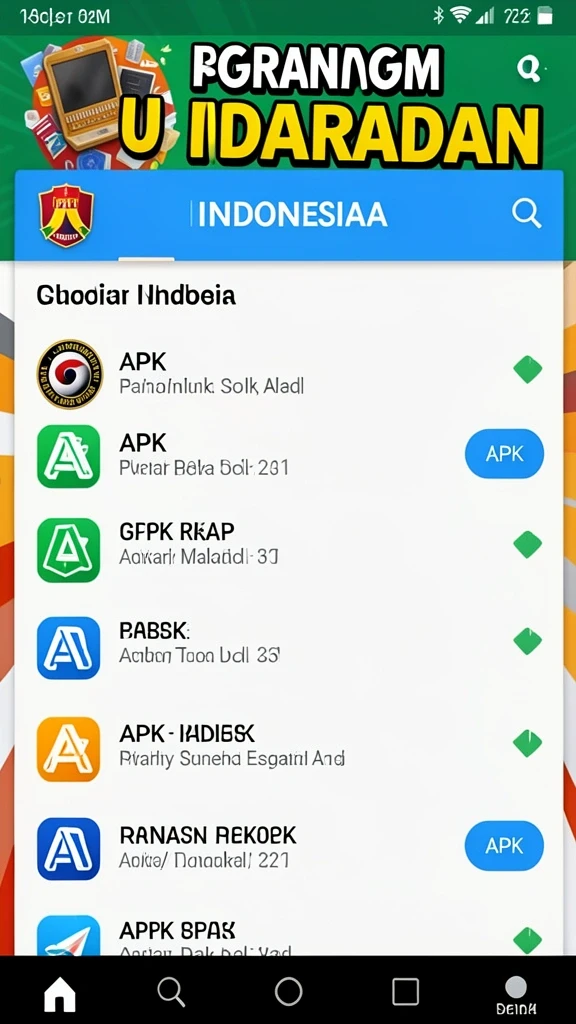Open search in the blue INDONESIAA bar
576x1024 pixels.
click(x=526, y=214)
